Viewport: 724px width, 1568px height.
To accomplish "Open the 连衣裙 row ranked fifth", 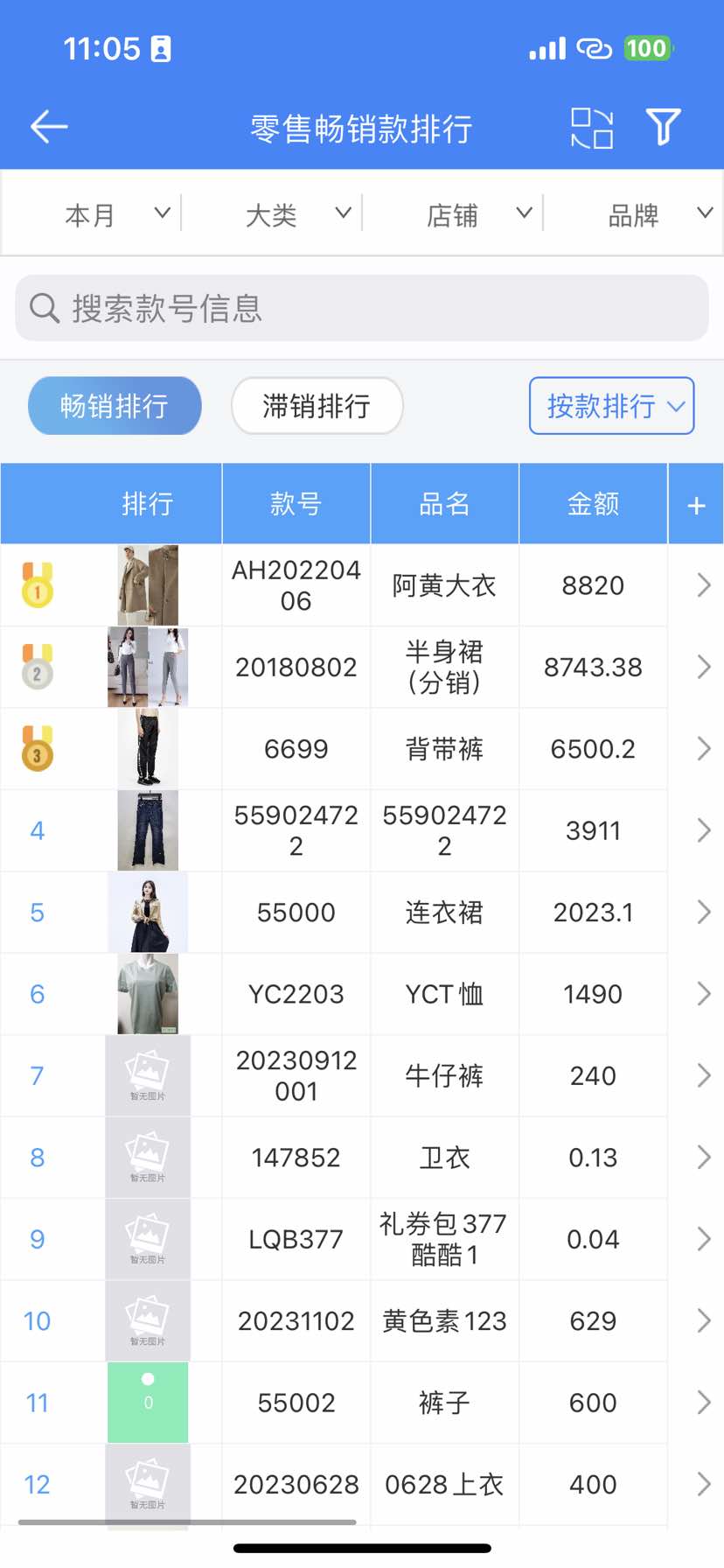I will 444,913.
